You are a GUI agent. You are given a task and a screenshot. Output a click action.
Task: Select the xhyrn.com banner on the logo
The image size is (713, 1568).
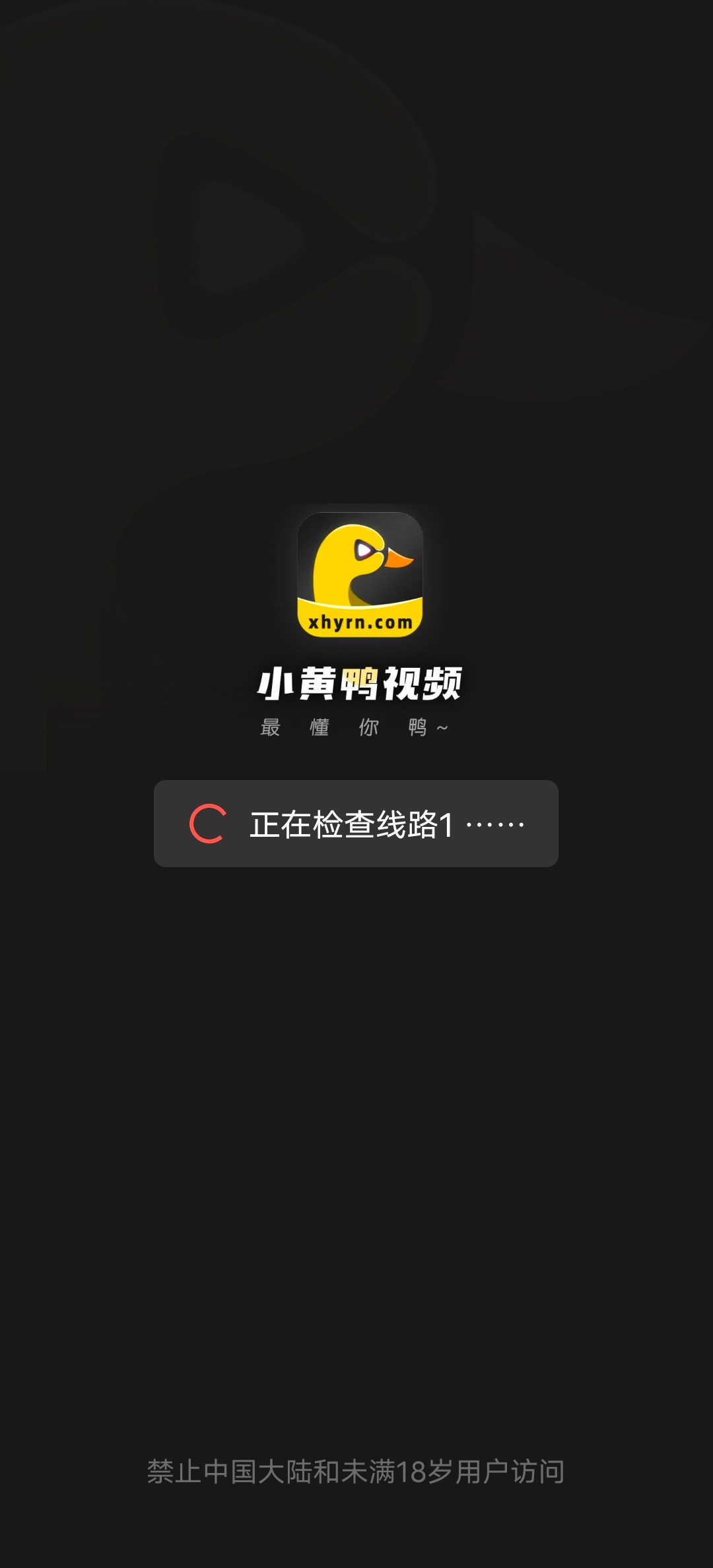tap(360, 621)
